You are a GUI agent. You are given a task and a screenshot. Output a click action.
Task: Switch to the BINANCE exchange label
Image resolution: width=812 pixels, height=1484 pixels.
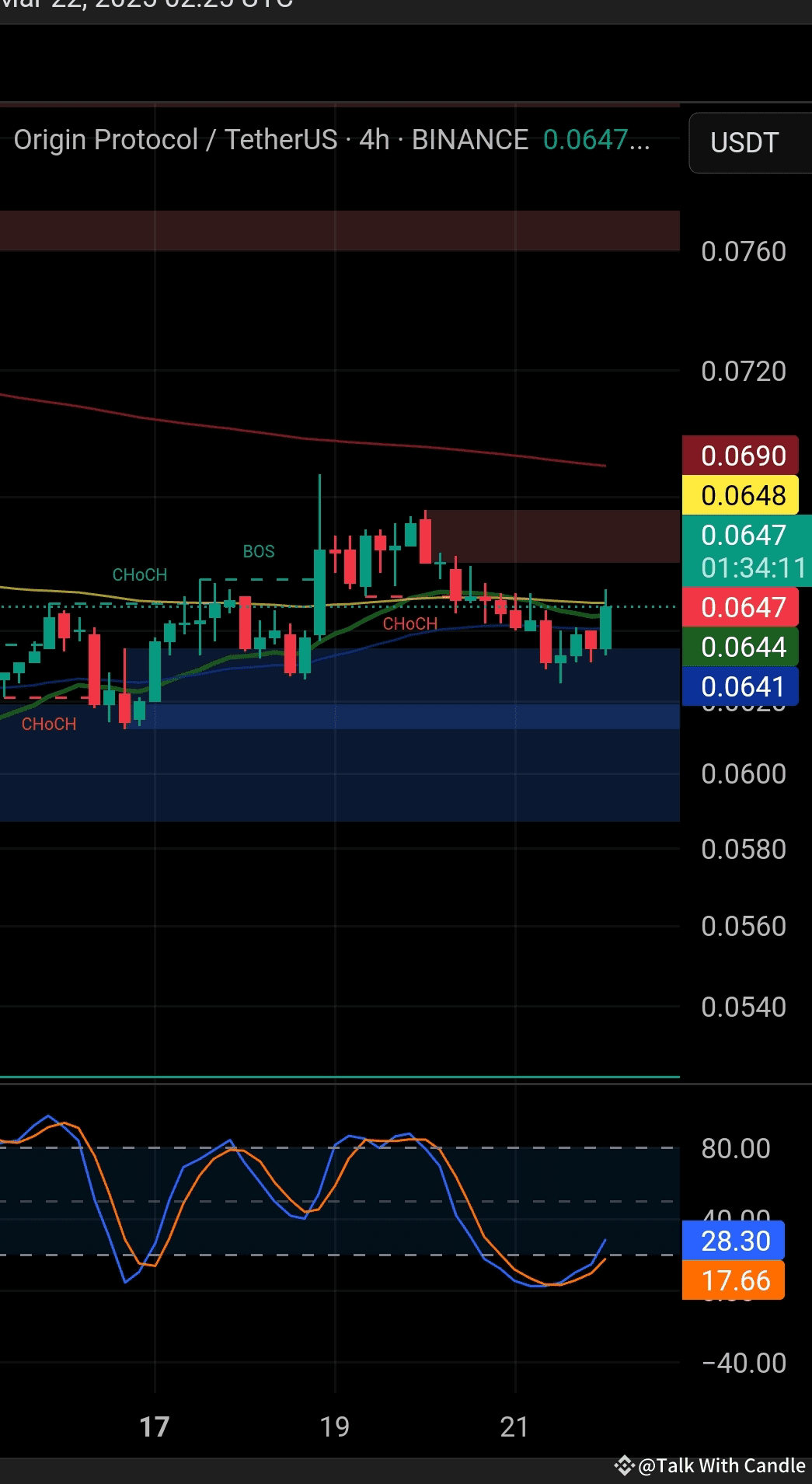pos(469,140)
